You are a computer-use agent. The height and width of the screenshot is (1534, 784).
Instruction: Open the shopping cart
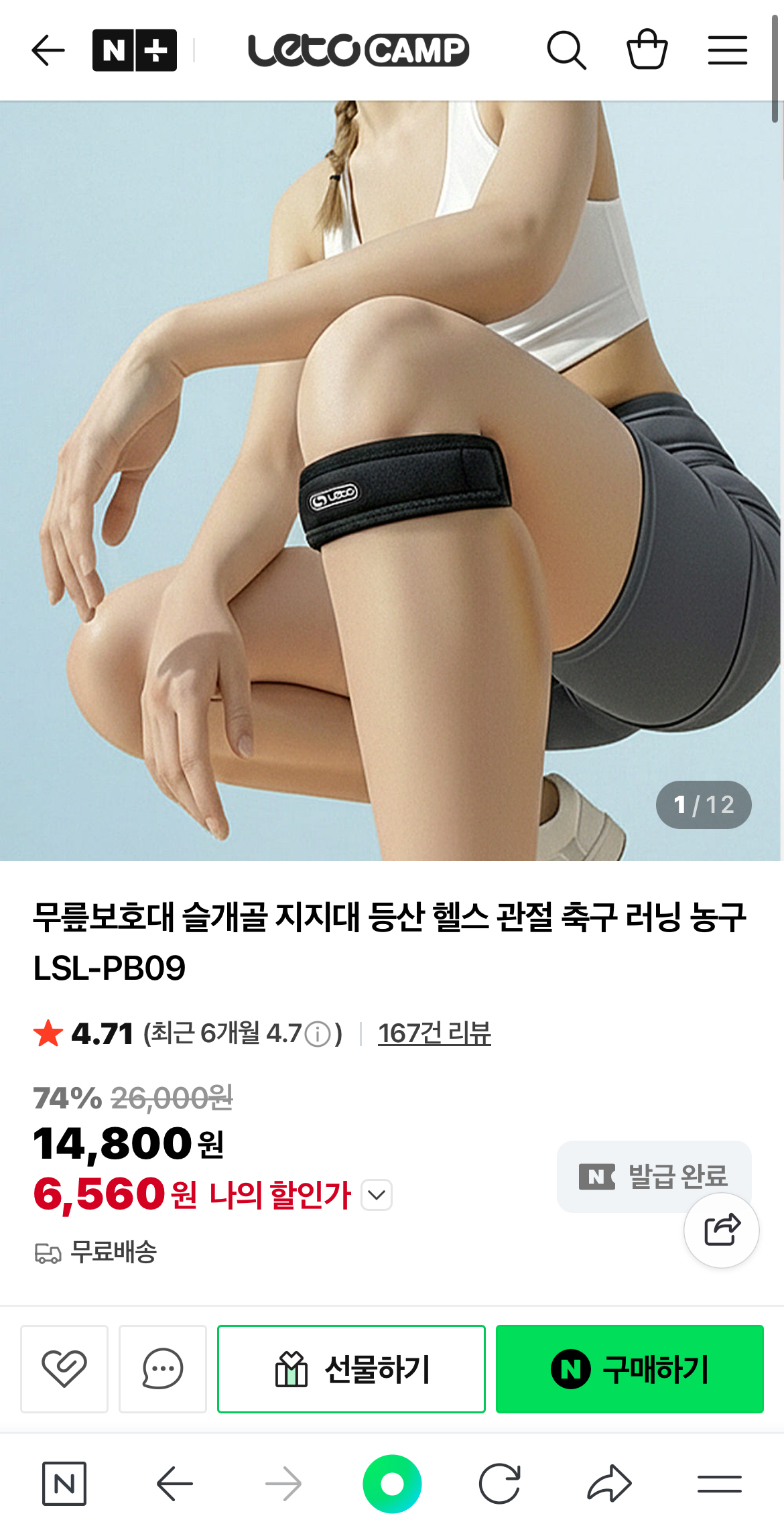click(x=647, y=50)
